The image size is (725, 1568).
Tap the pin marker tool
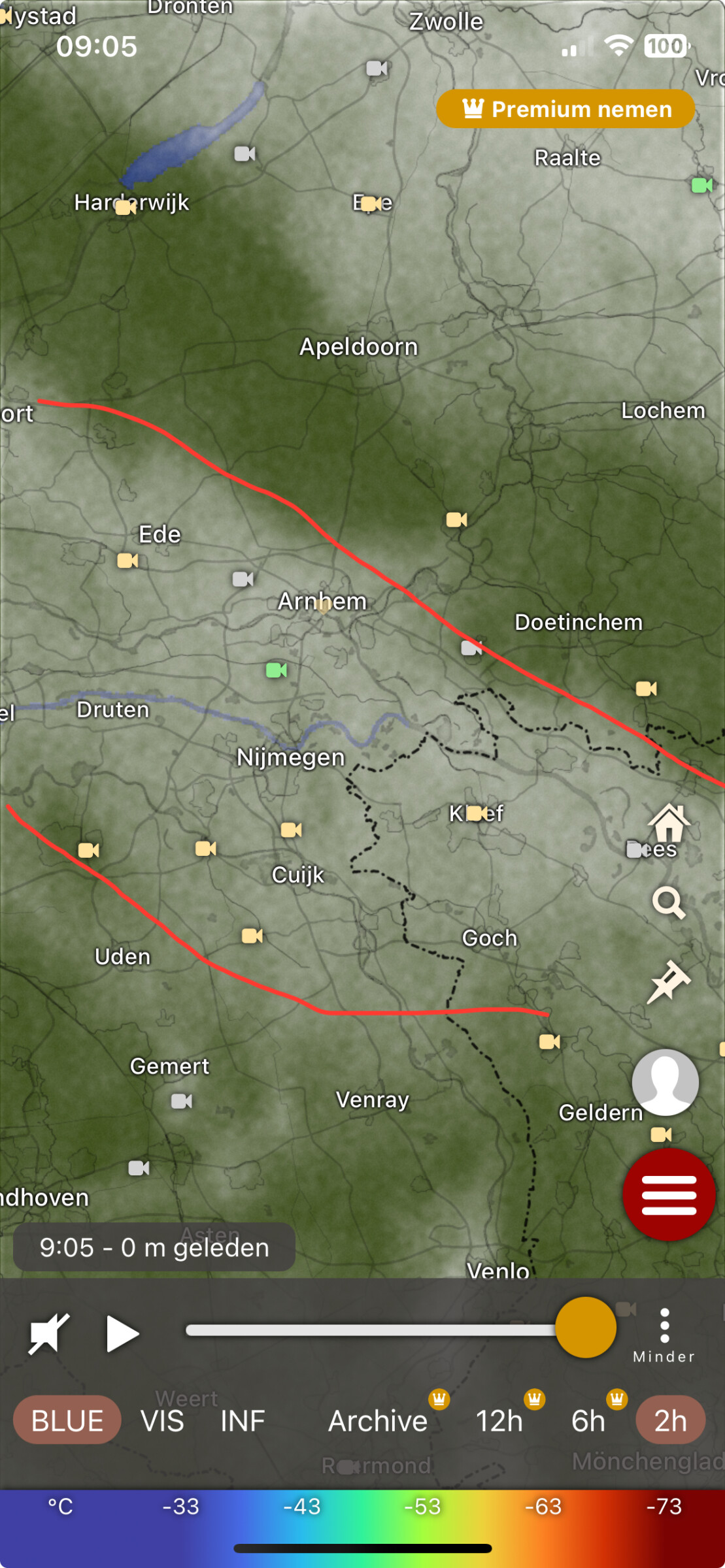(668, 982)
